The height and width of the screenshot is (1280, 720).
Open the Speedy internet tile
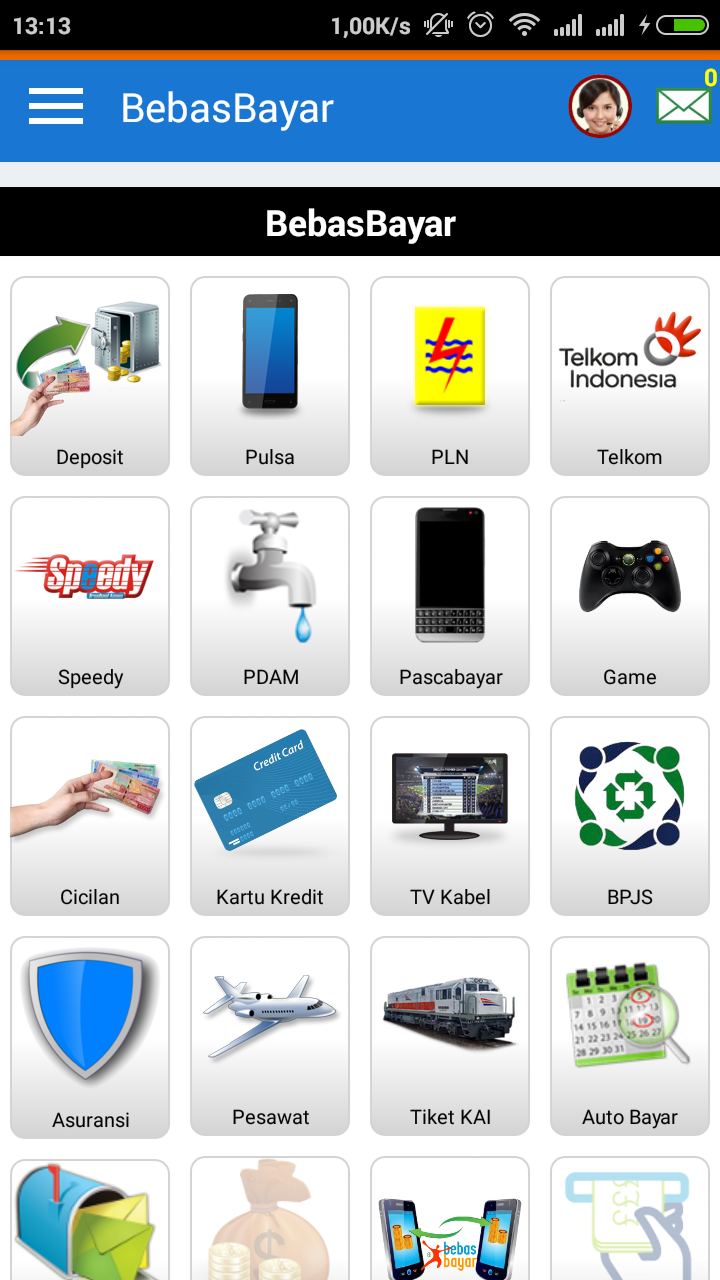(90, 596)
